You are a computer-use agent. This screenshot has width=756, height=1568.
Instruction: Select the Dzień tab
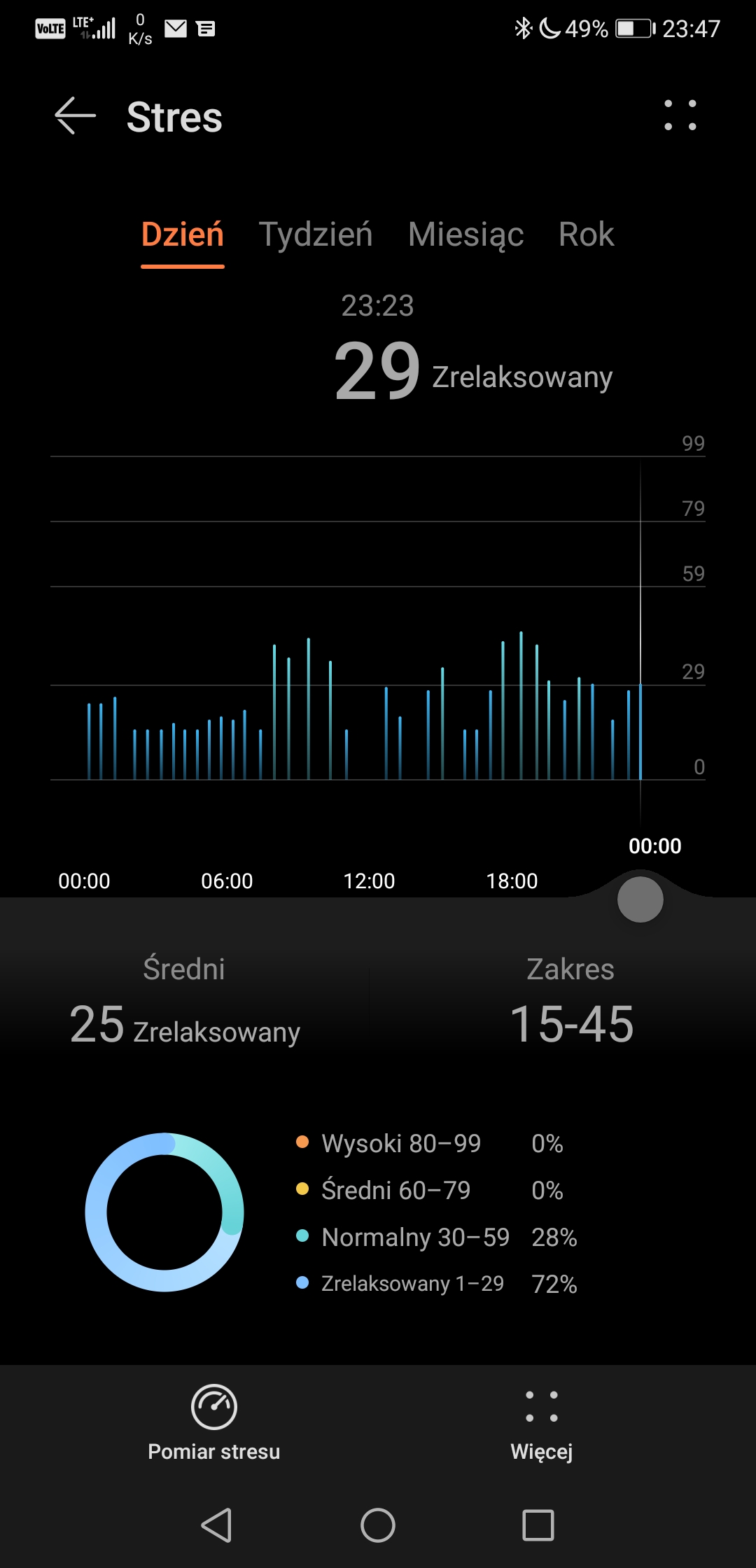click(x=183, y=234)
